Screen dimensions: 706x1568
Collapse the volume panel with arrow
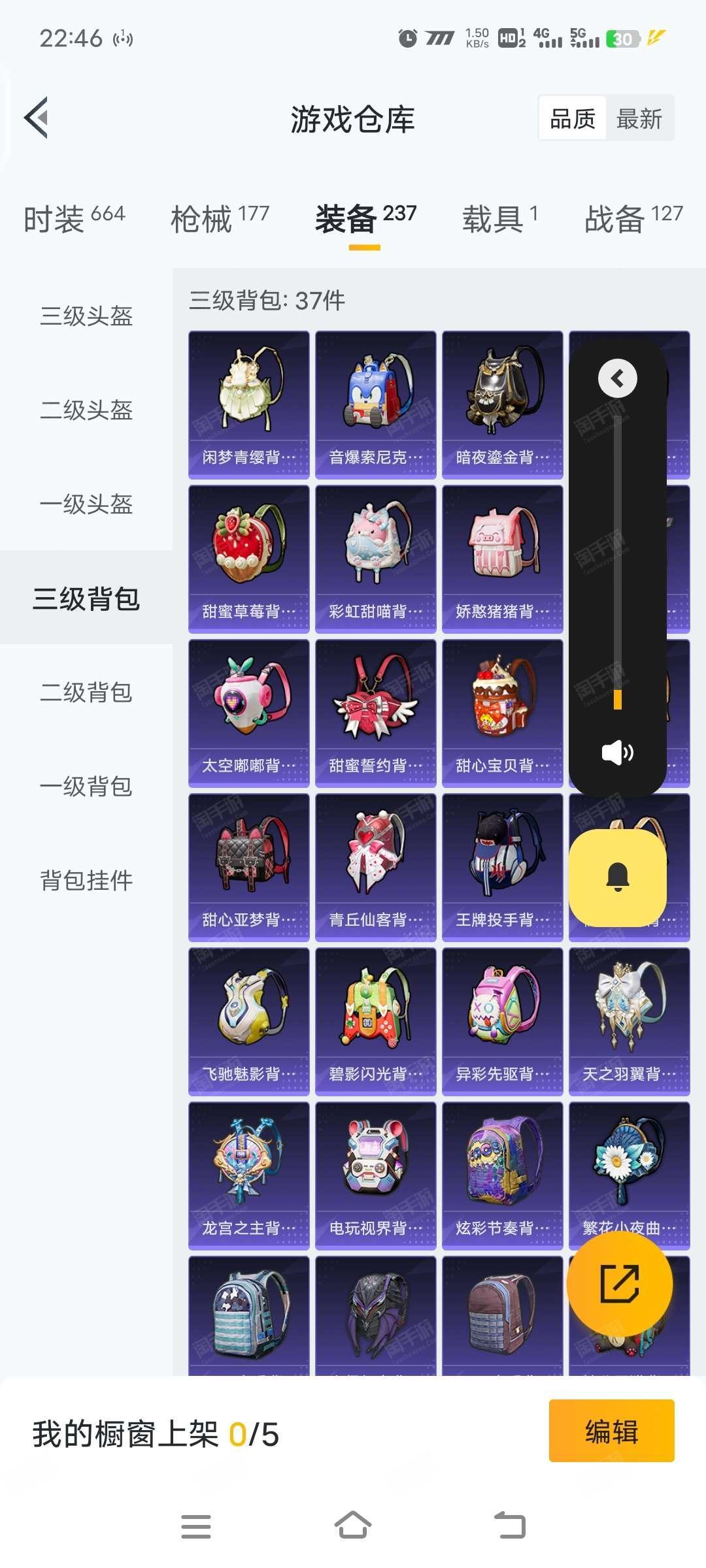pos(618,378)
